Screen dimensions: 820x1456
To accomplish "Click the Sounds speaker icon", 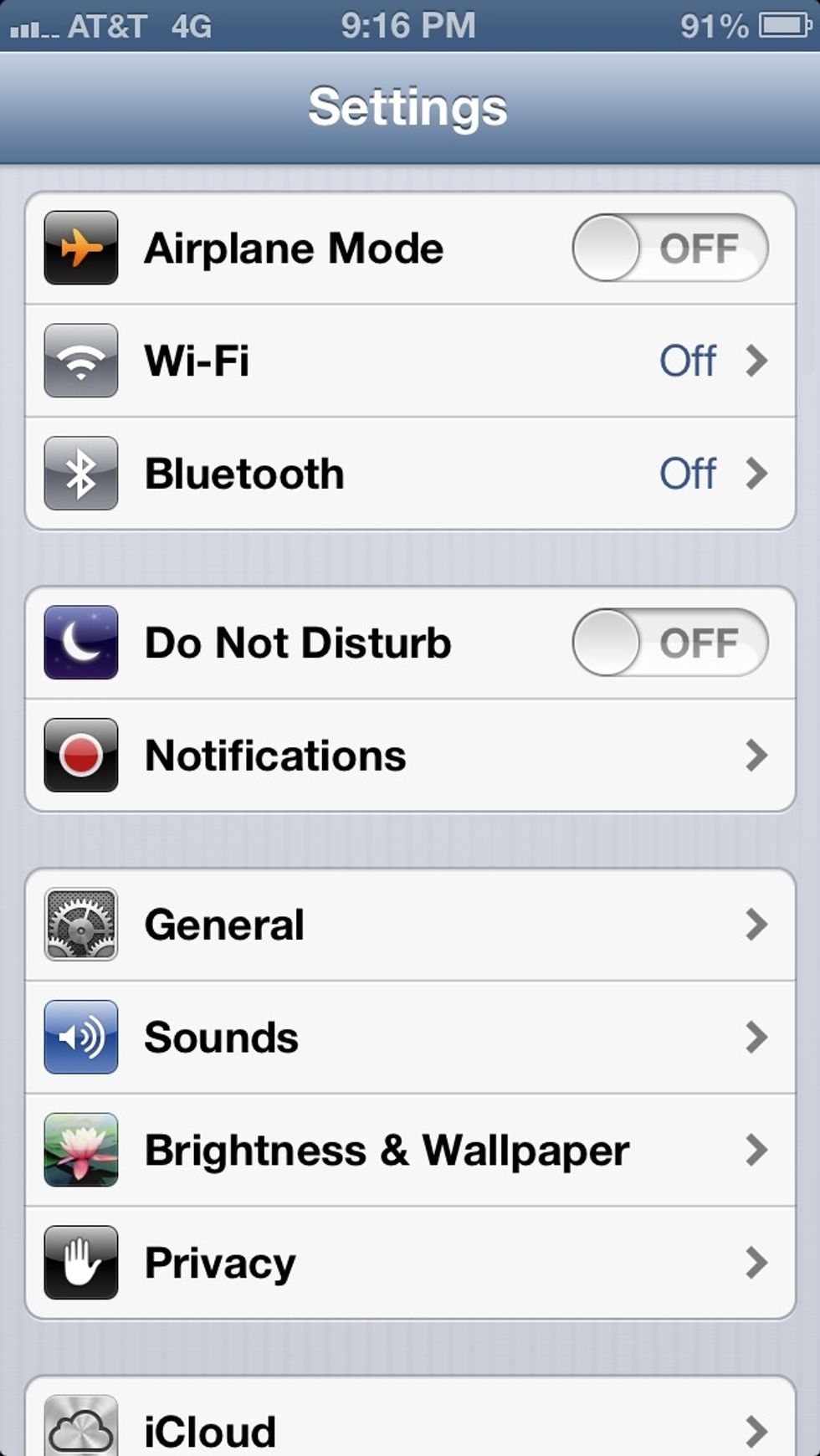I will tap(79, 1037).
